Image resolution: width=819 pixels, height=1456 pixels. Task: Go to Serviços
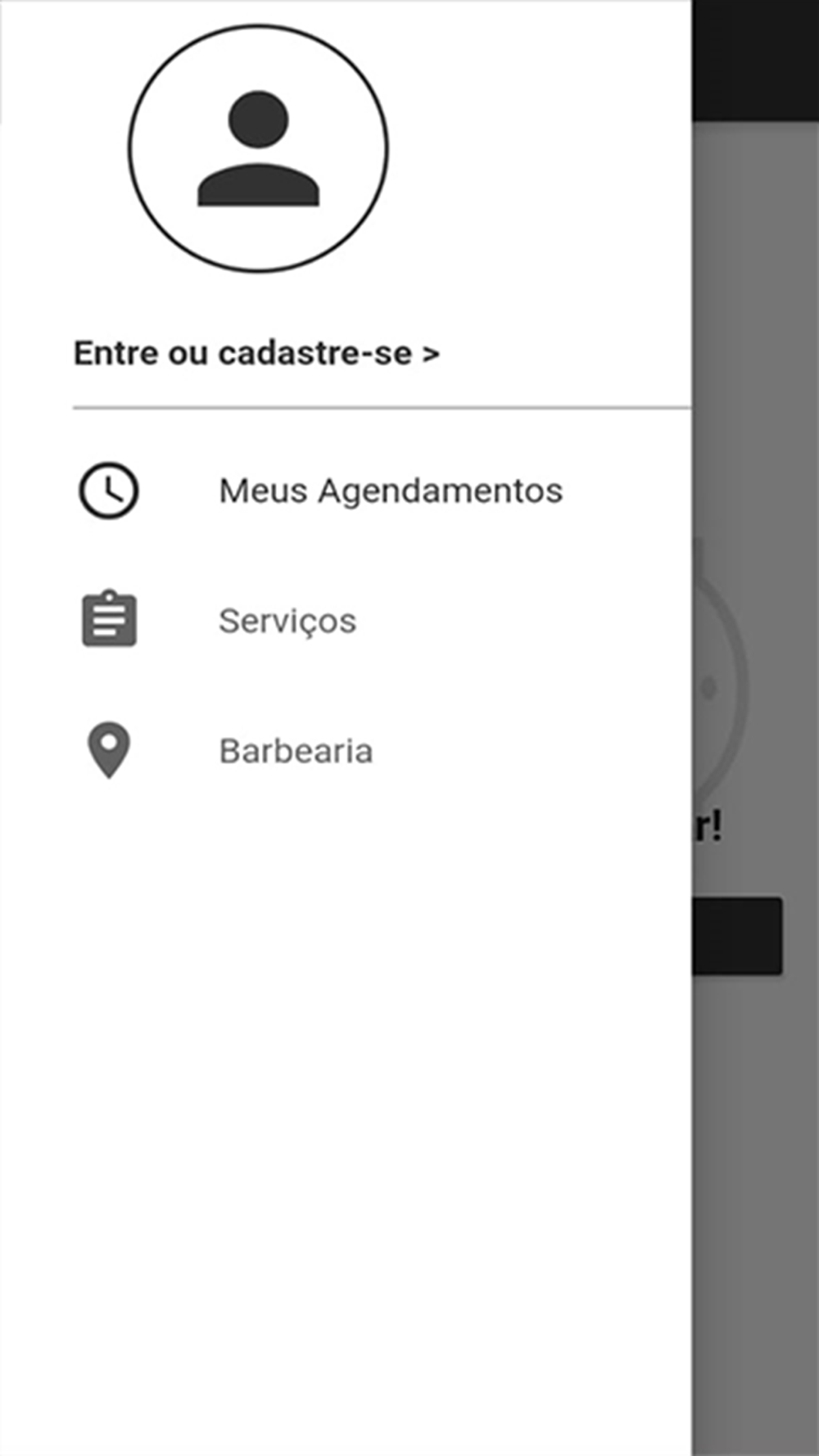pos(346,621)
